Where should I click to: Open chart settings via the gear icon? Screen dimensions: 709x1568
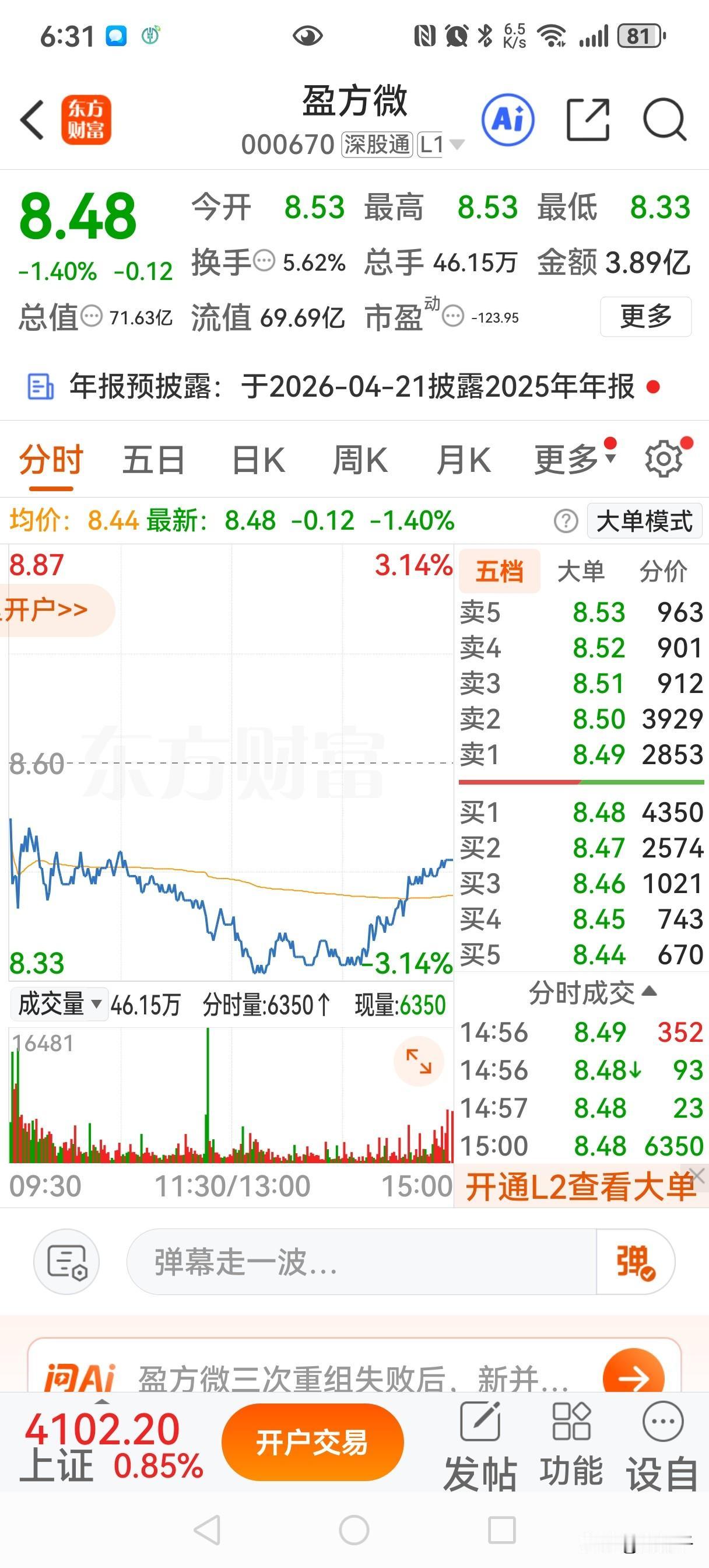coord(664,460)
